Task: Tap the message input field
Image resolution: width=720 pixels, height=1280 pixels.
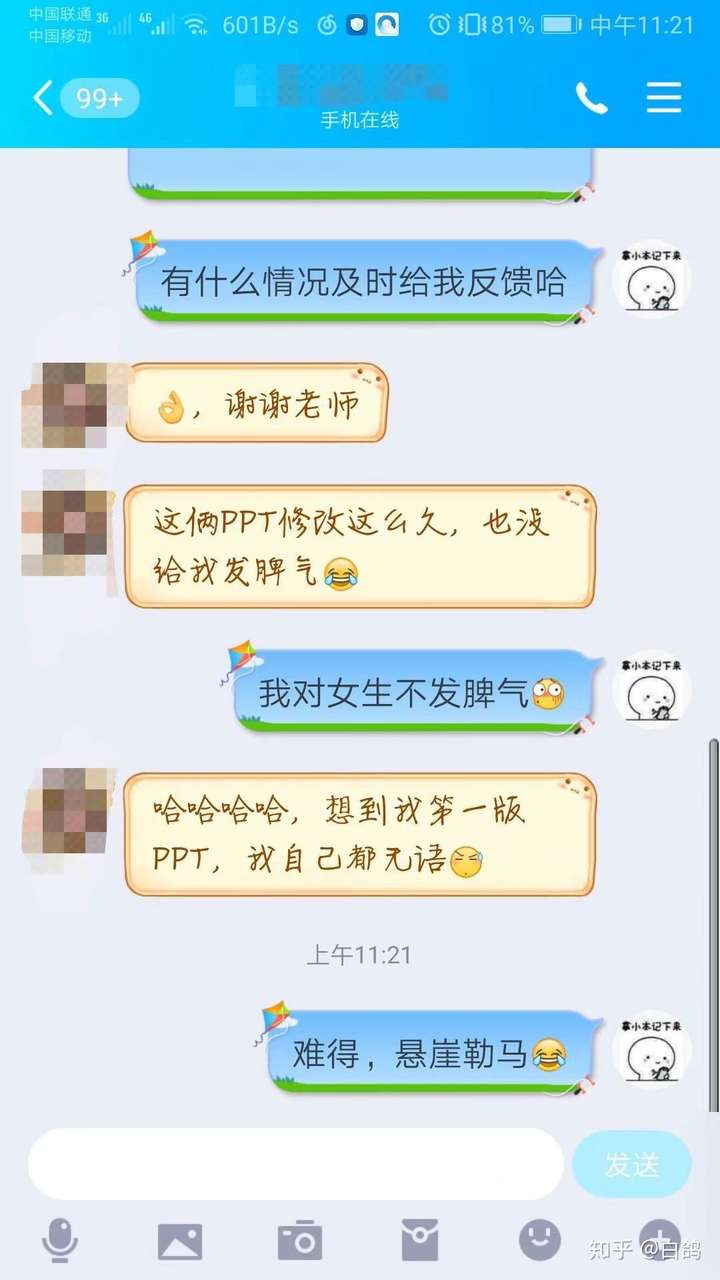Action: click(x=296, y=1164)
